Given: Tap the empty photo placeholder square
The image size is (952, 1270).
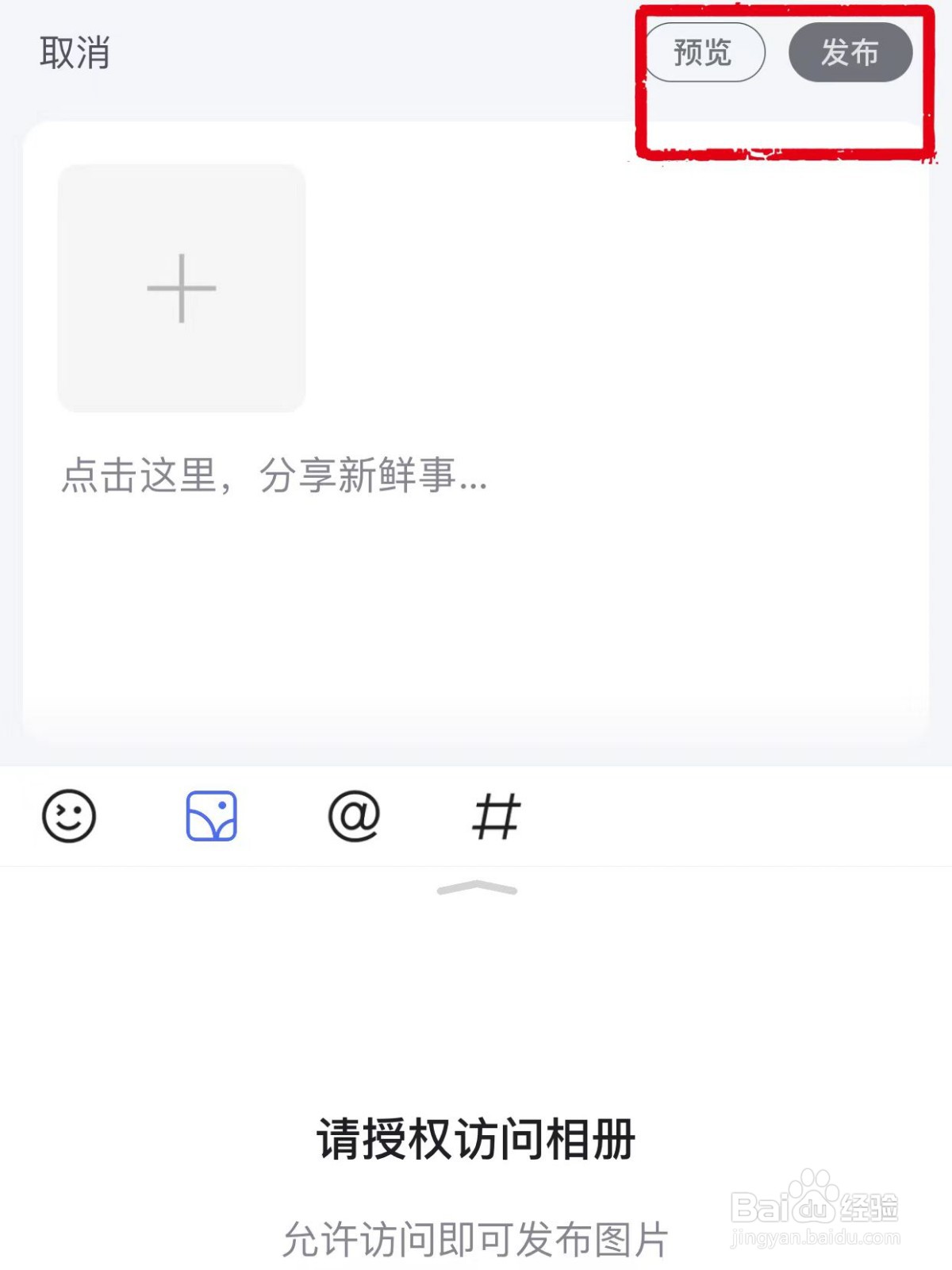Looking at the screenshot, I should pyautogui.click(x=181, y=290).
